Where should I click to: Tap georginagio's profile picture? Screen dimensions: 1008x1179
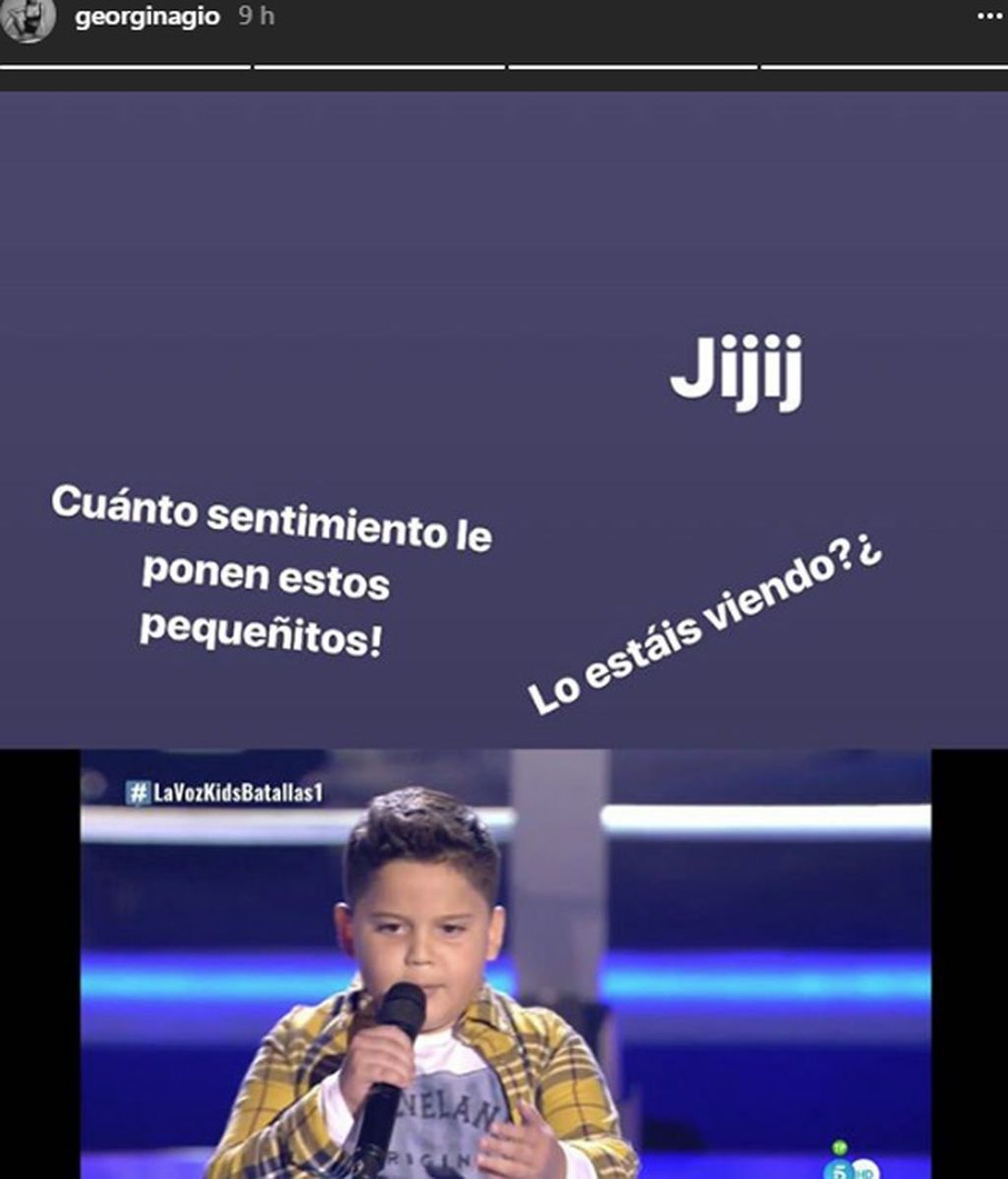point(29,19)
